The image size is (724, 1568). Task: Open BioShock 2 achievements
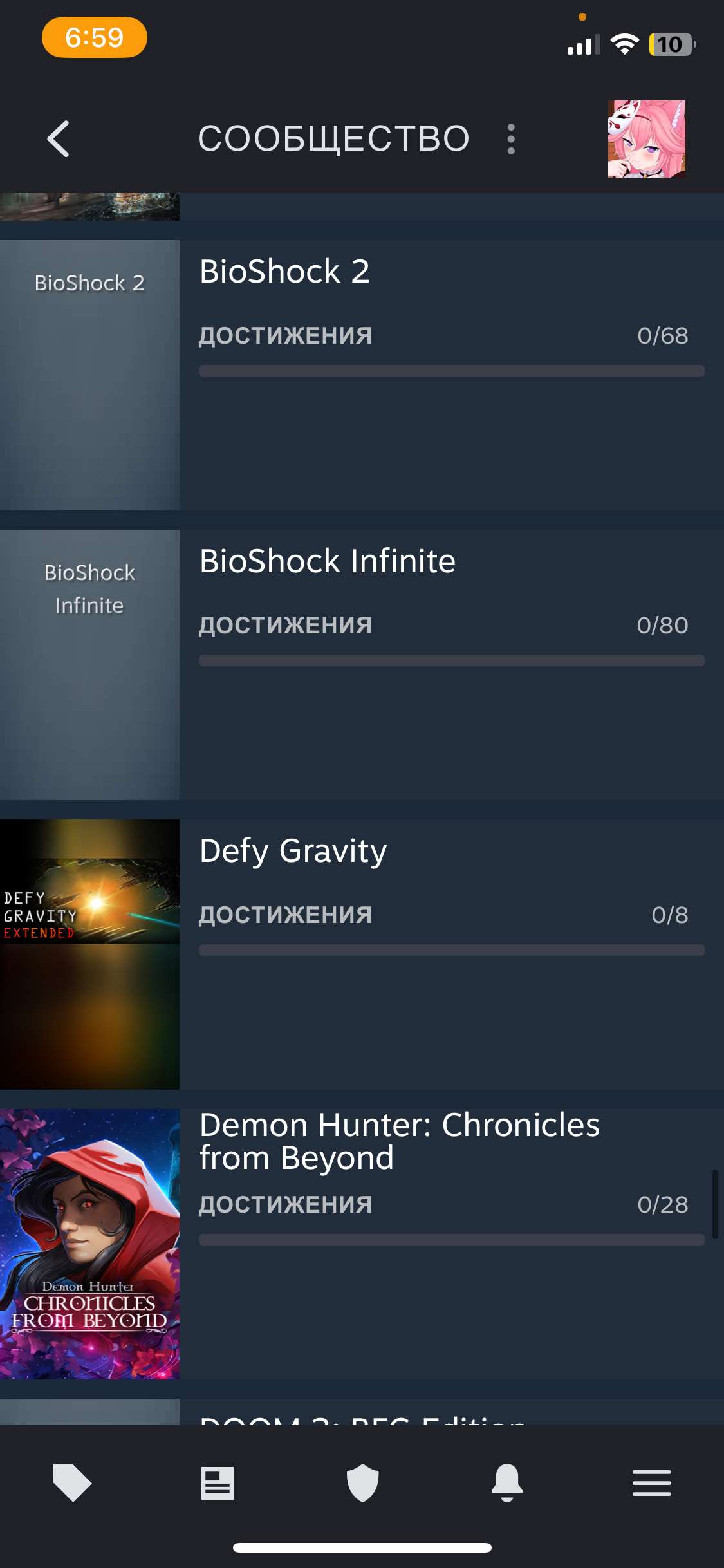tap(443, 335)
